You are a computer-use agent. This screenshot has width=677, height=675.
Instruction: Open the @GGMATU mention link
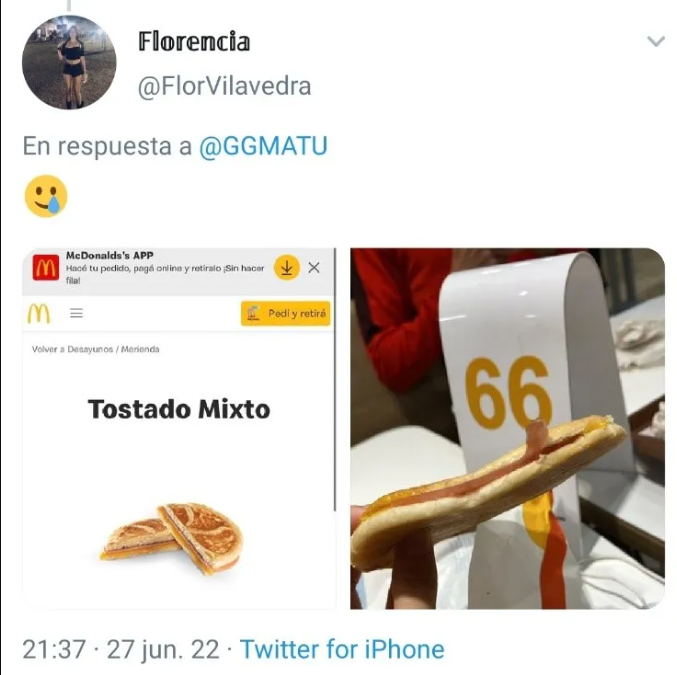click(263, 146)
